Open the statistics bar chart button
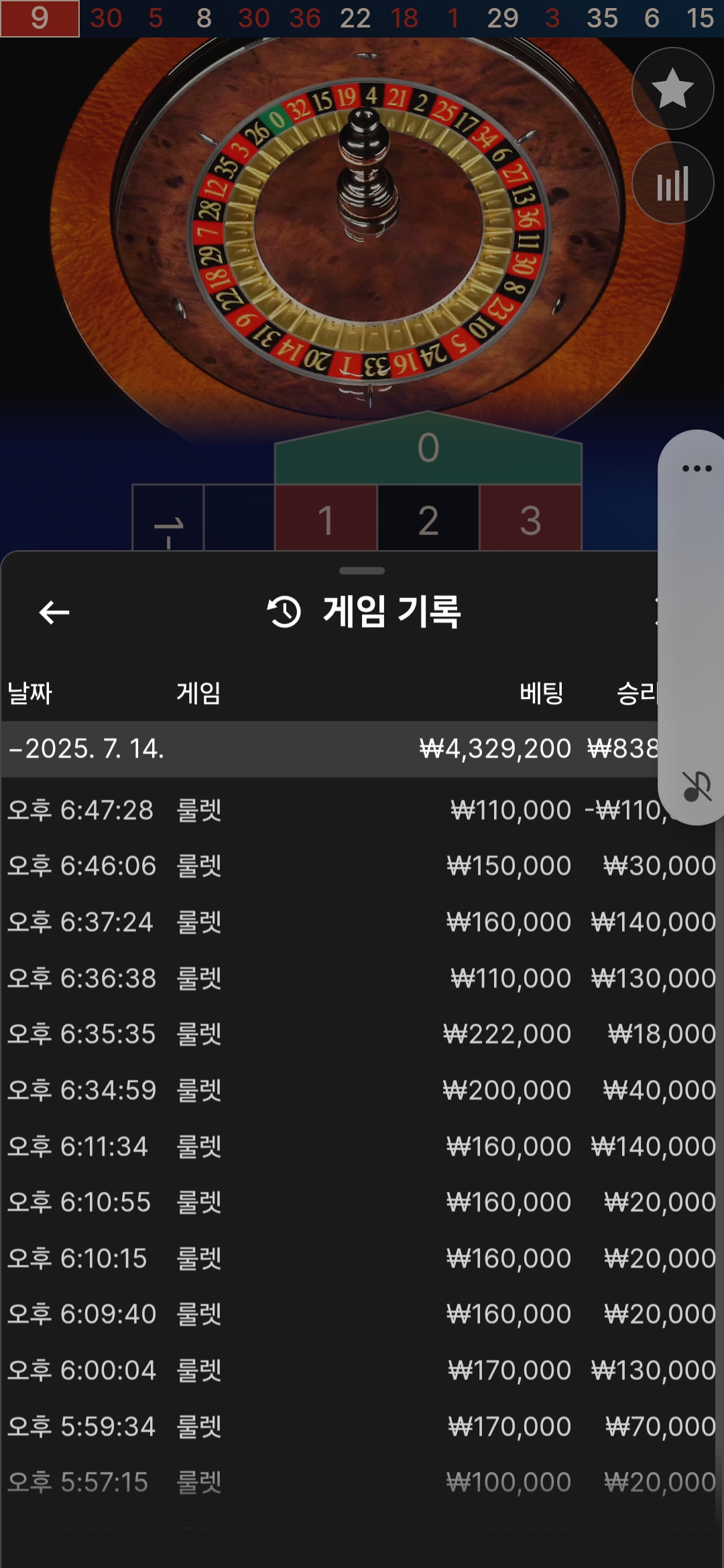Image resolution: width=724 pixels, height=1568 pixels. (x=672, y=183)
